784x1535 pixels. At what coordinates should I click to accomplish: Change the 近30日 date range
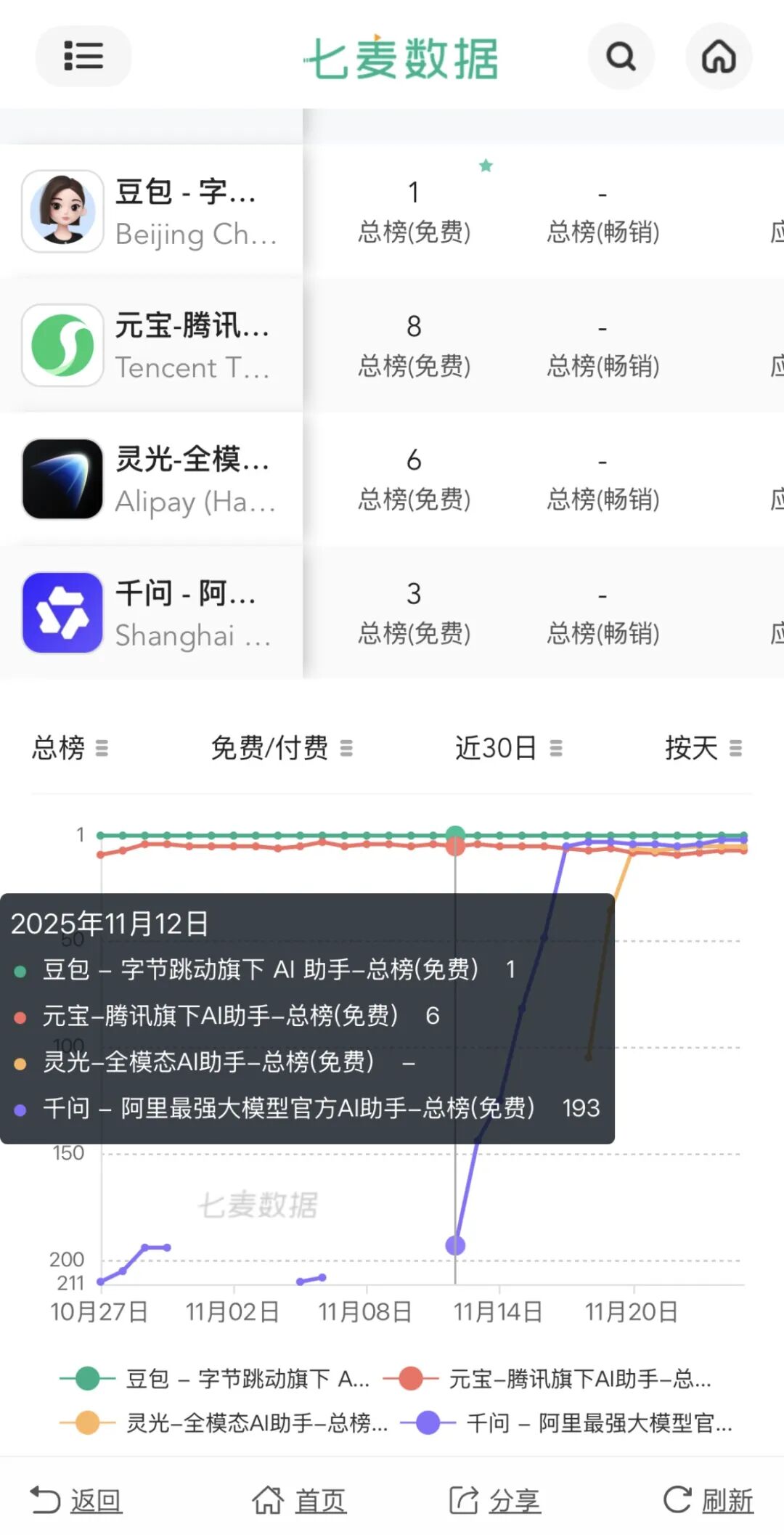click(508, 747)
